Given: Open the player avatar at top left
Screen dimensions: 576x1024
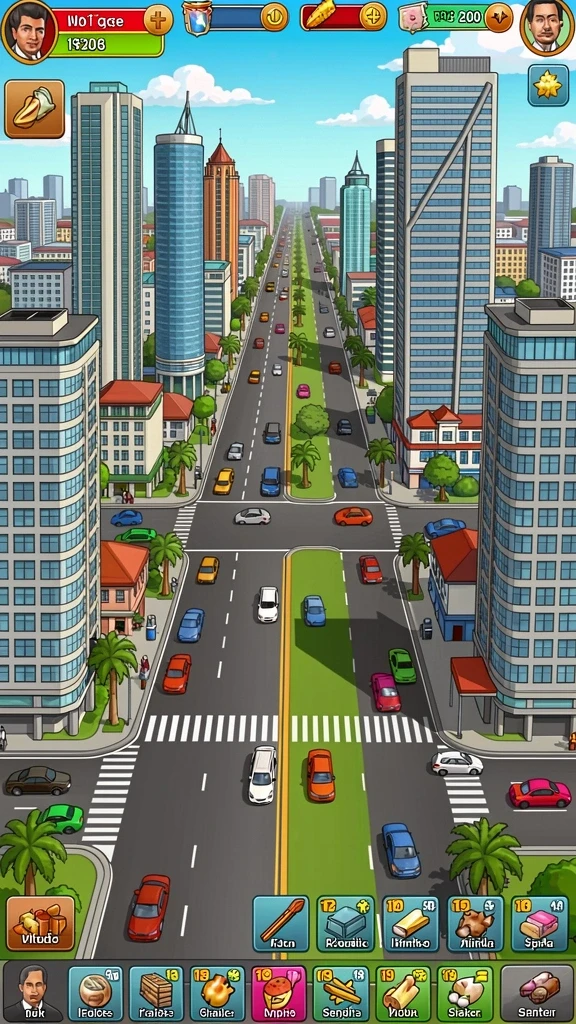Looking at the screenshot, I should [29, 30].
